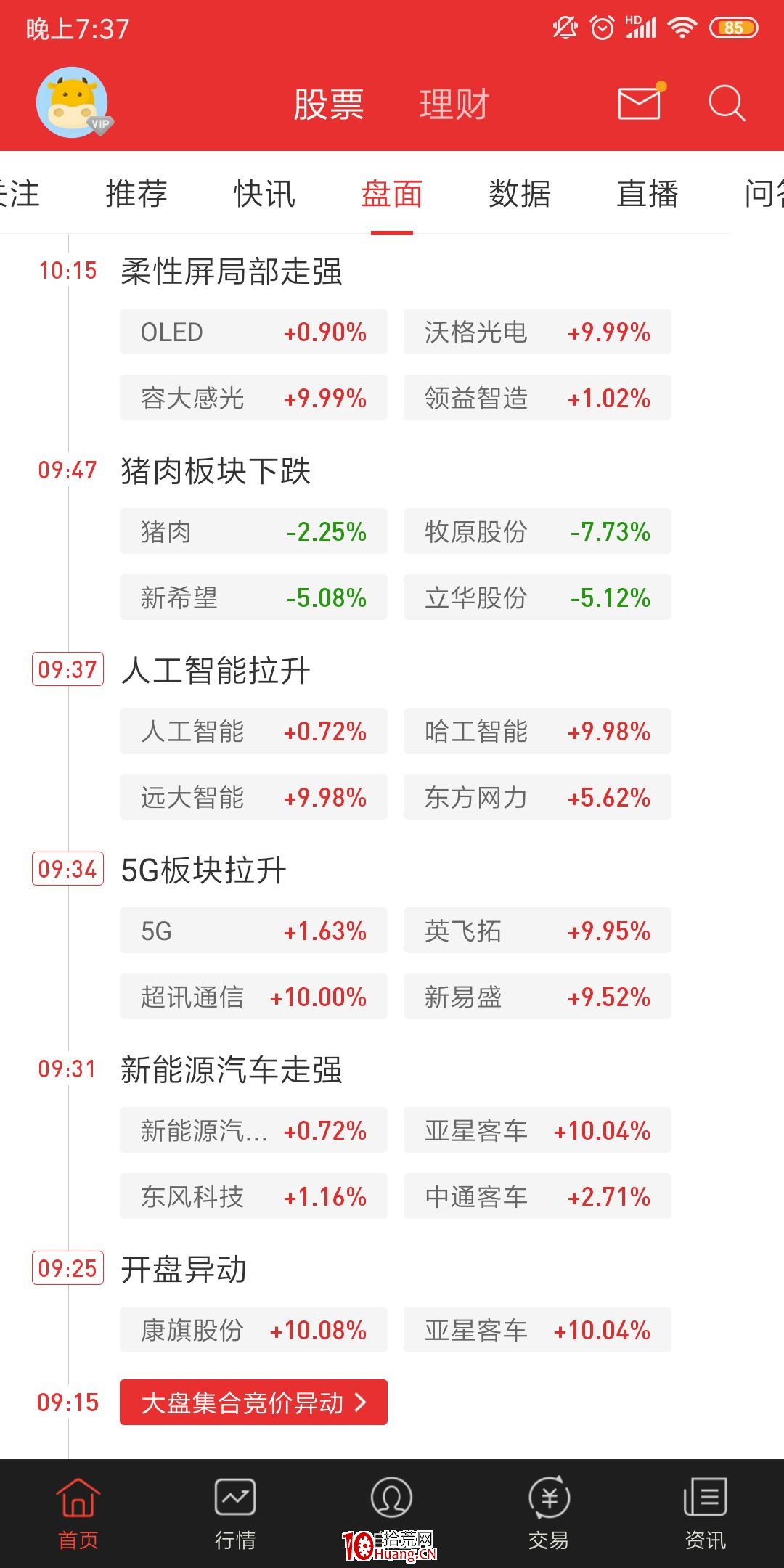
Task: Open the 数据 tab
Action: pyautogui.click(x=520, y=194)
